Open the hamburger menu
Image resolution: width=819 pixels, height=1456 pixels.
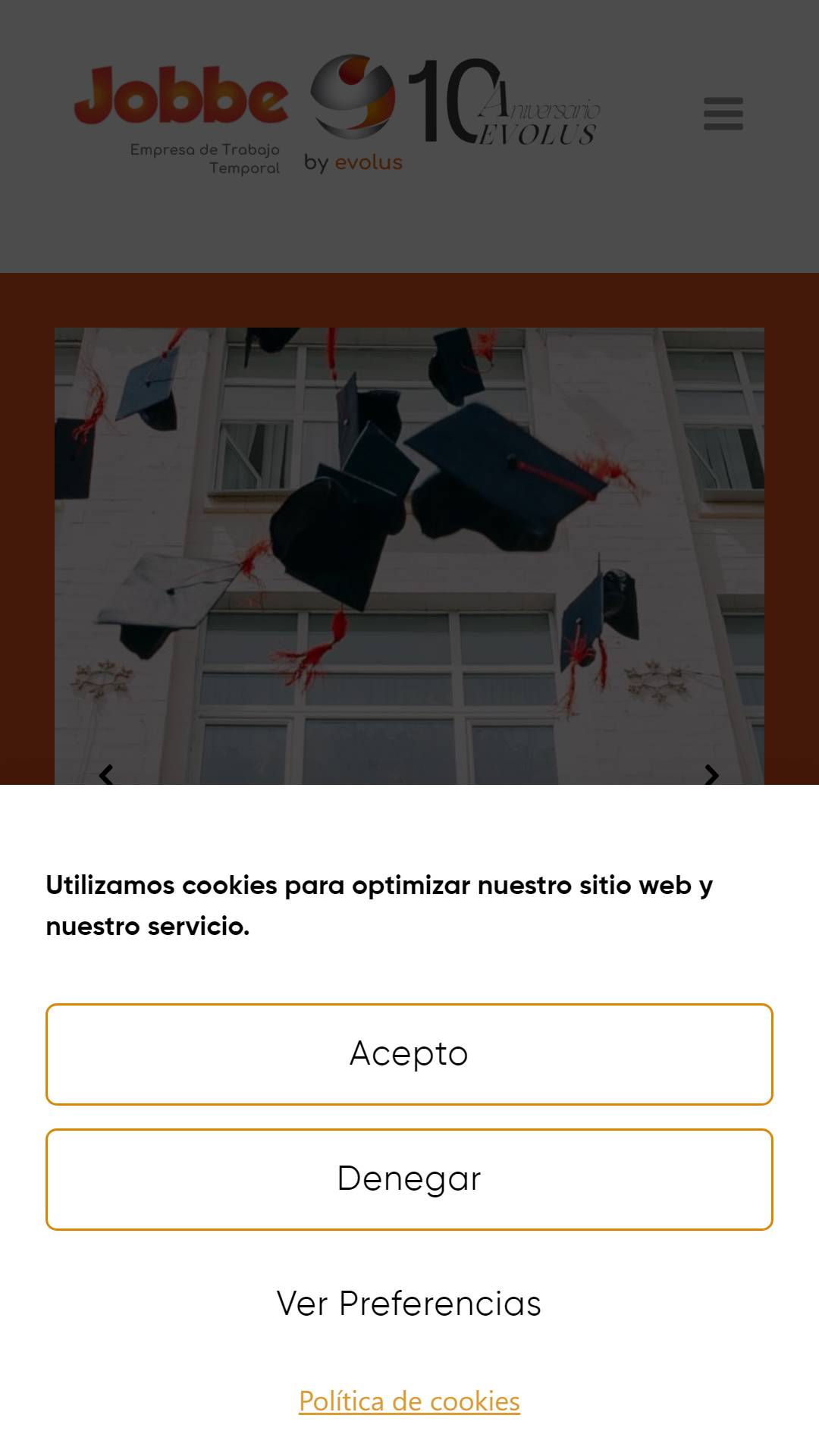click(723, 114)
